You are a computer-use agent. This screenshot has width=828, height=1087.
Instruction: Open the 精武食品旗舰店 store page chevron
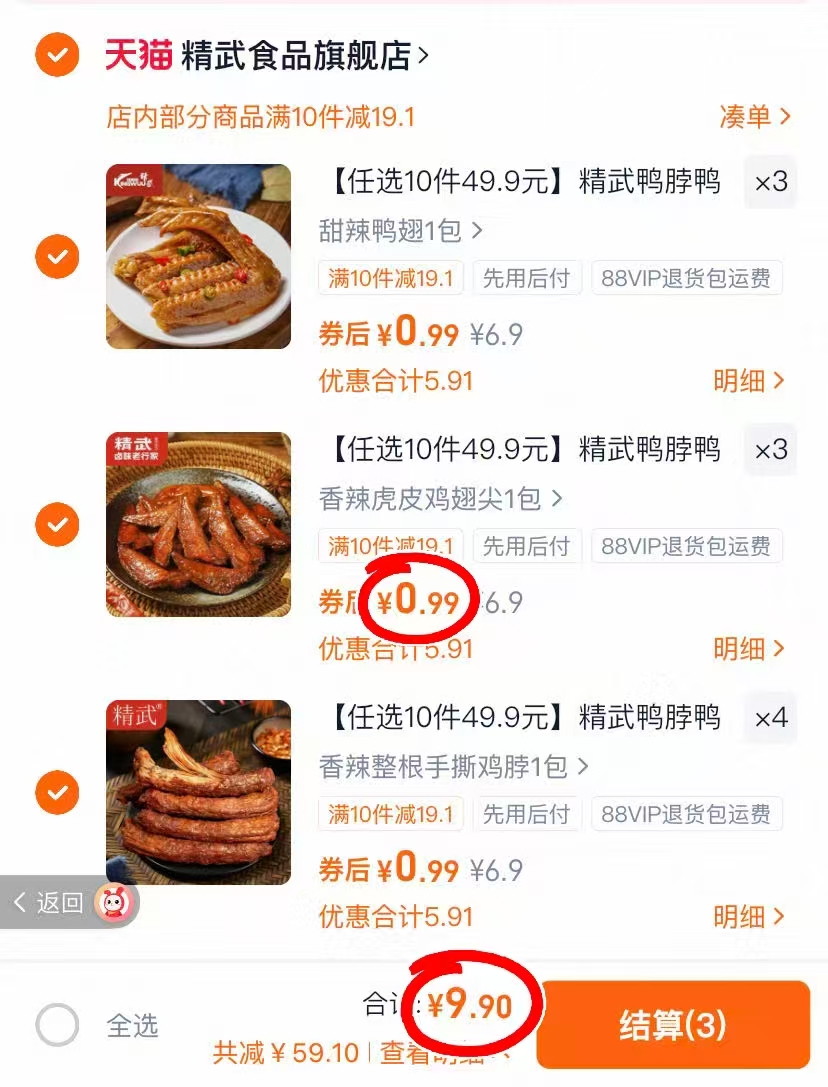click(x=425, y=57)
